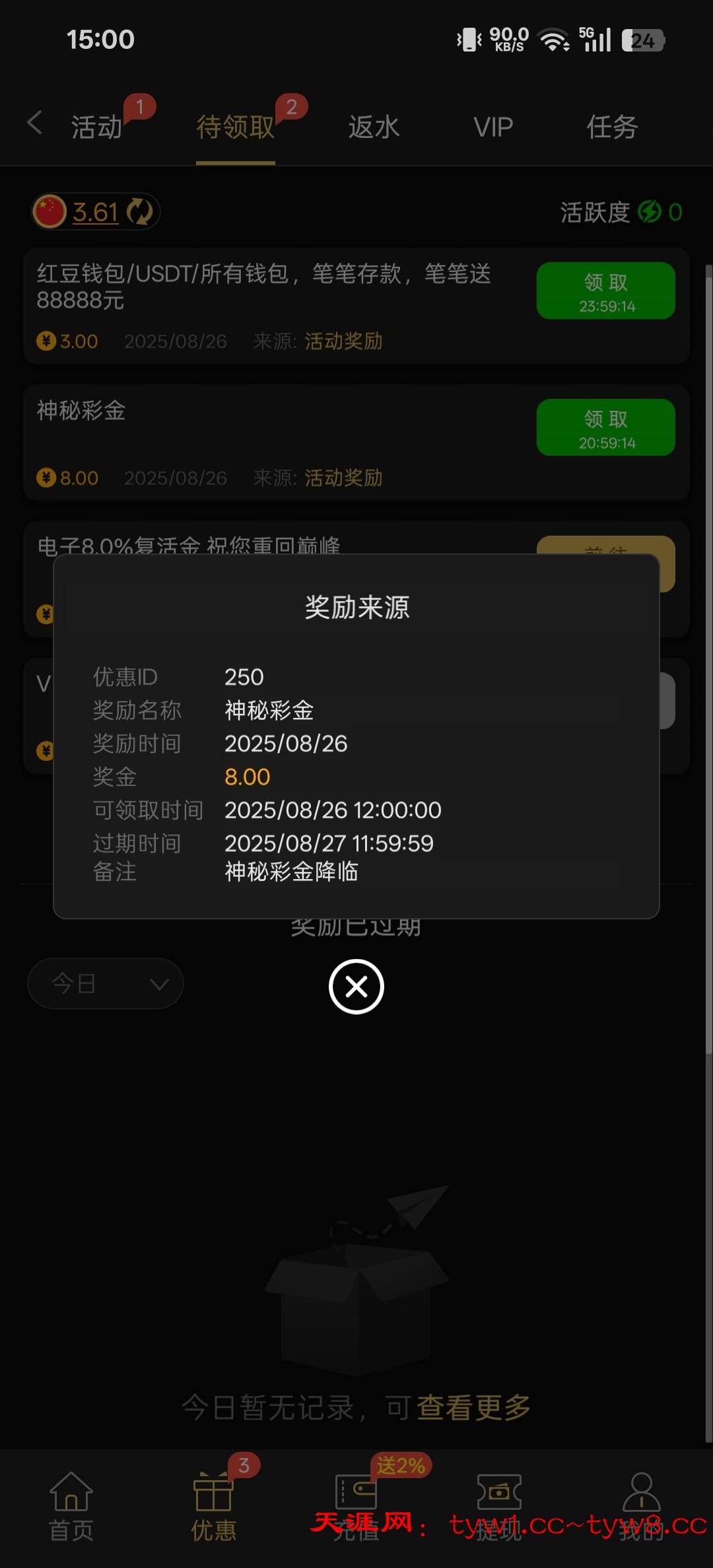Claim the 3.00 红豆钱包 deposit reward
Viewport: 713px width, 1568px height.
click(605, 291)
